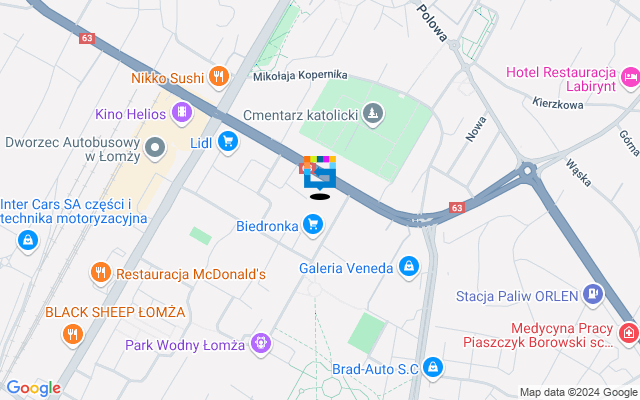Open the Park Wodny Łomża marker

pyautogui.click(x=261, y=345)
